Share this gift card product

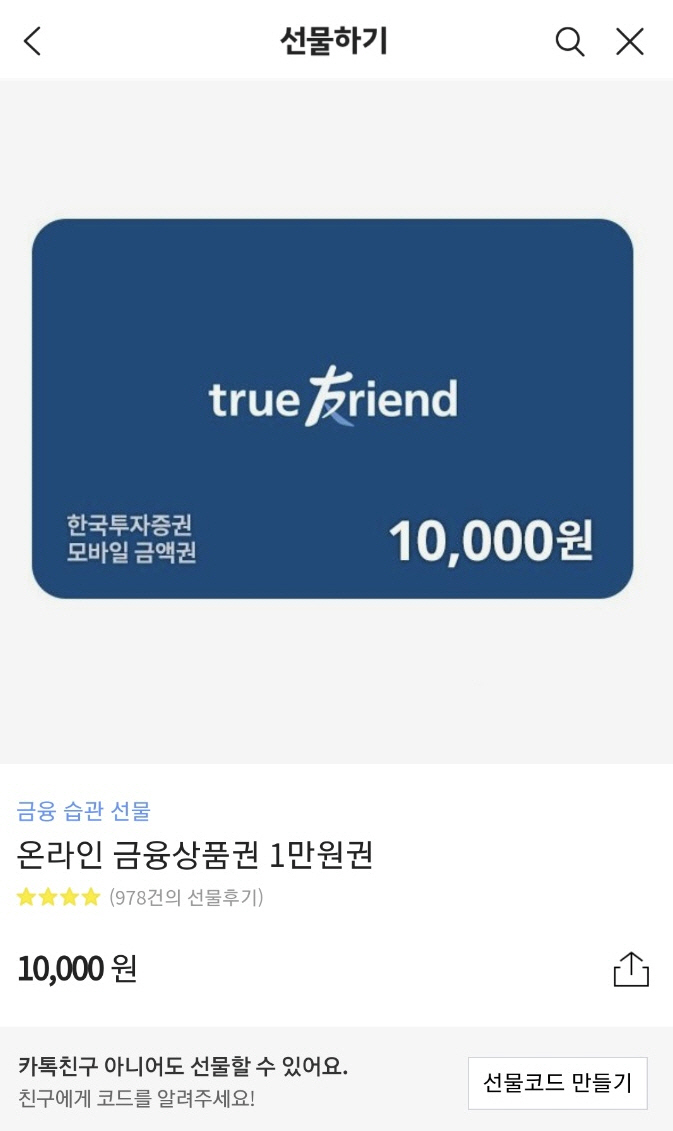(x=631, y=969)
